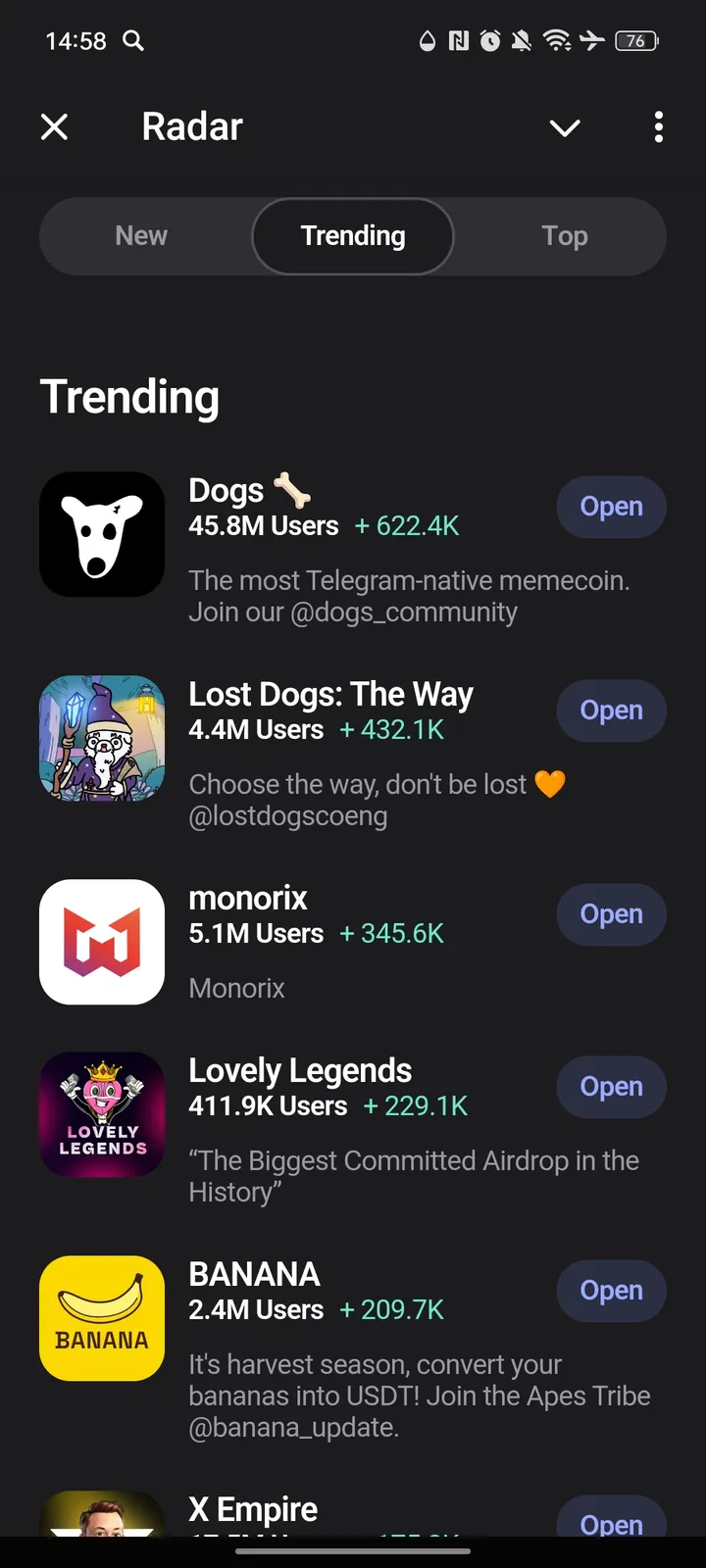Image resolution: width=706 pixels, height=1568 pixels.
Task: Open the BANANA mini app
Action: pos(611,1291)
